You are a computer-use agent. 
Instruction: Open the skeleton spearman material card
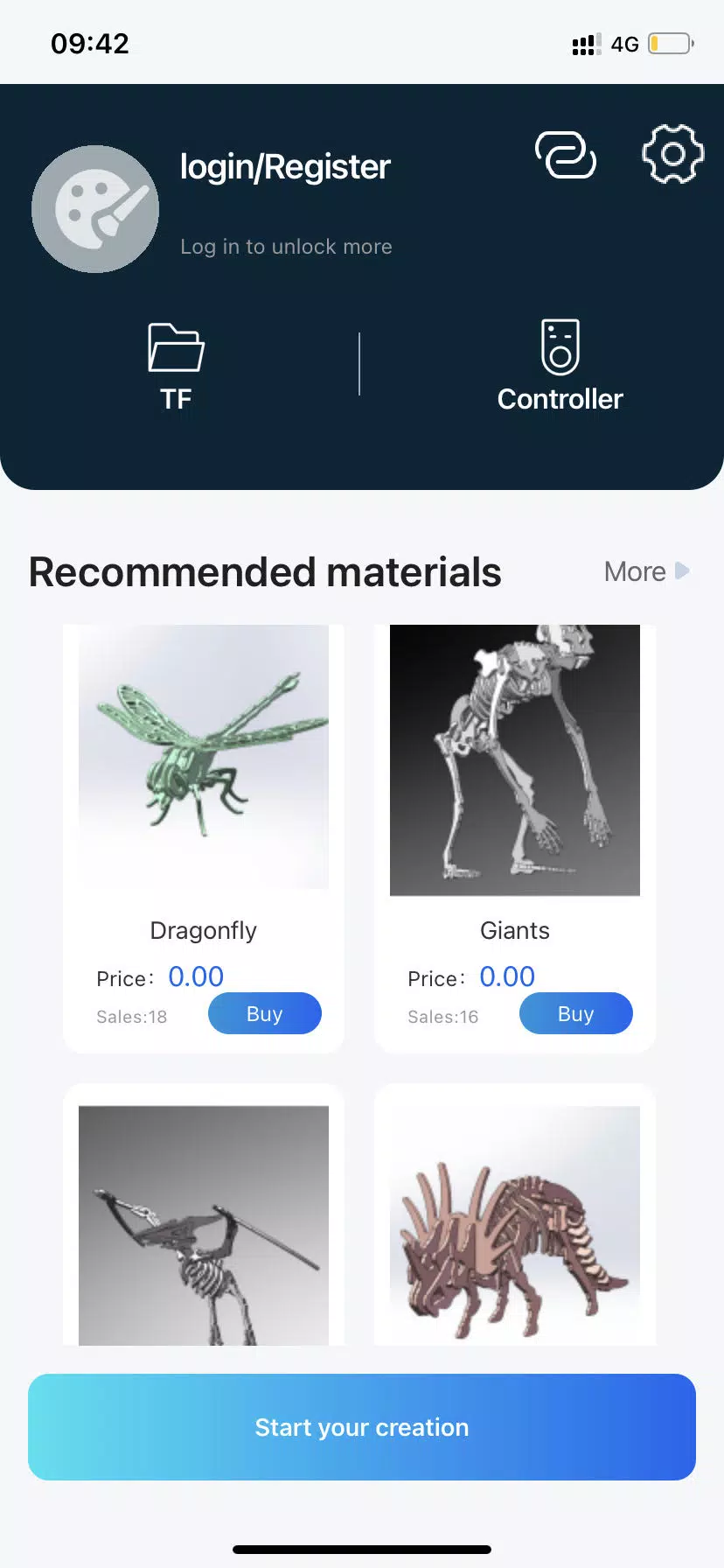204,1225
